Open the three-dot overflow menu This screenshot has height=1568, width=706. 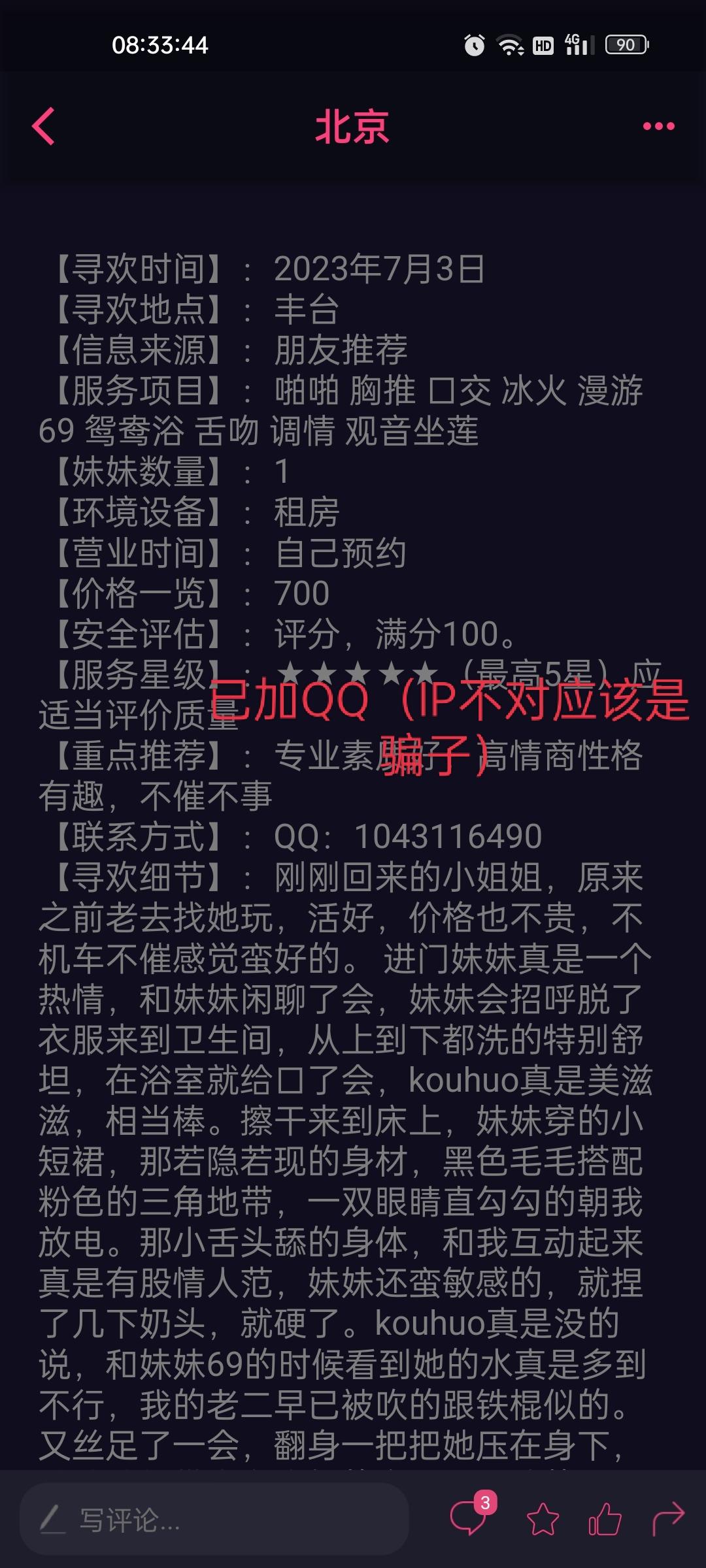pyautogui.click(x=658, y=126)
